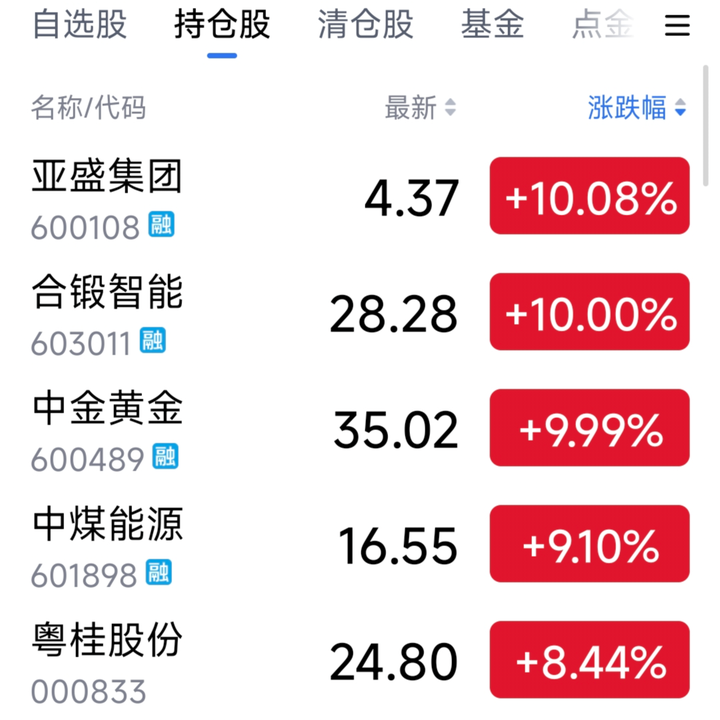Sort stocks by 最新 price

point(420,108)
